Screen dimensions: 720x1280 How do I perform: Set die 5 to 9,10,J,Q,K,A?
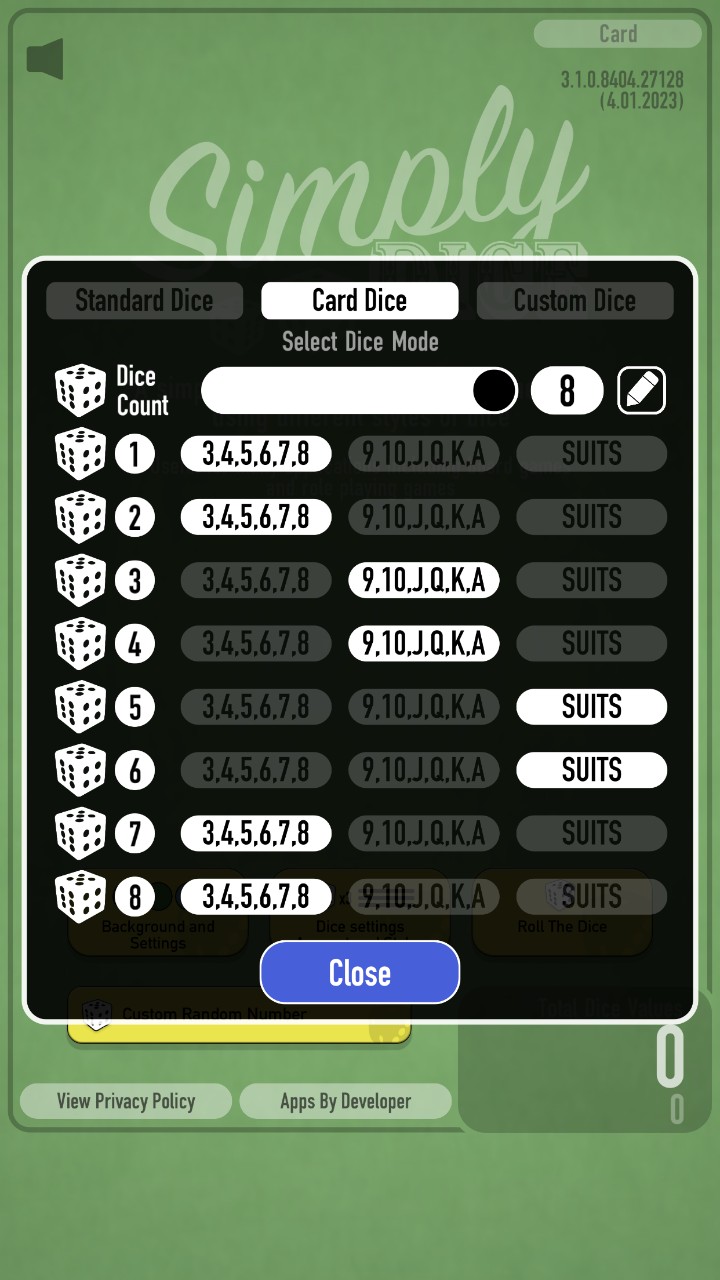(423, 707)
